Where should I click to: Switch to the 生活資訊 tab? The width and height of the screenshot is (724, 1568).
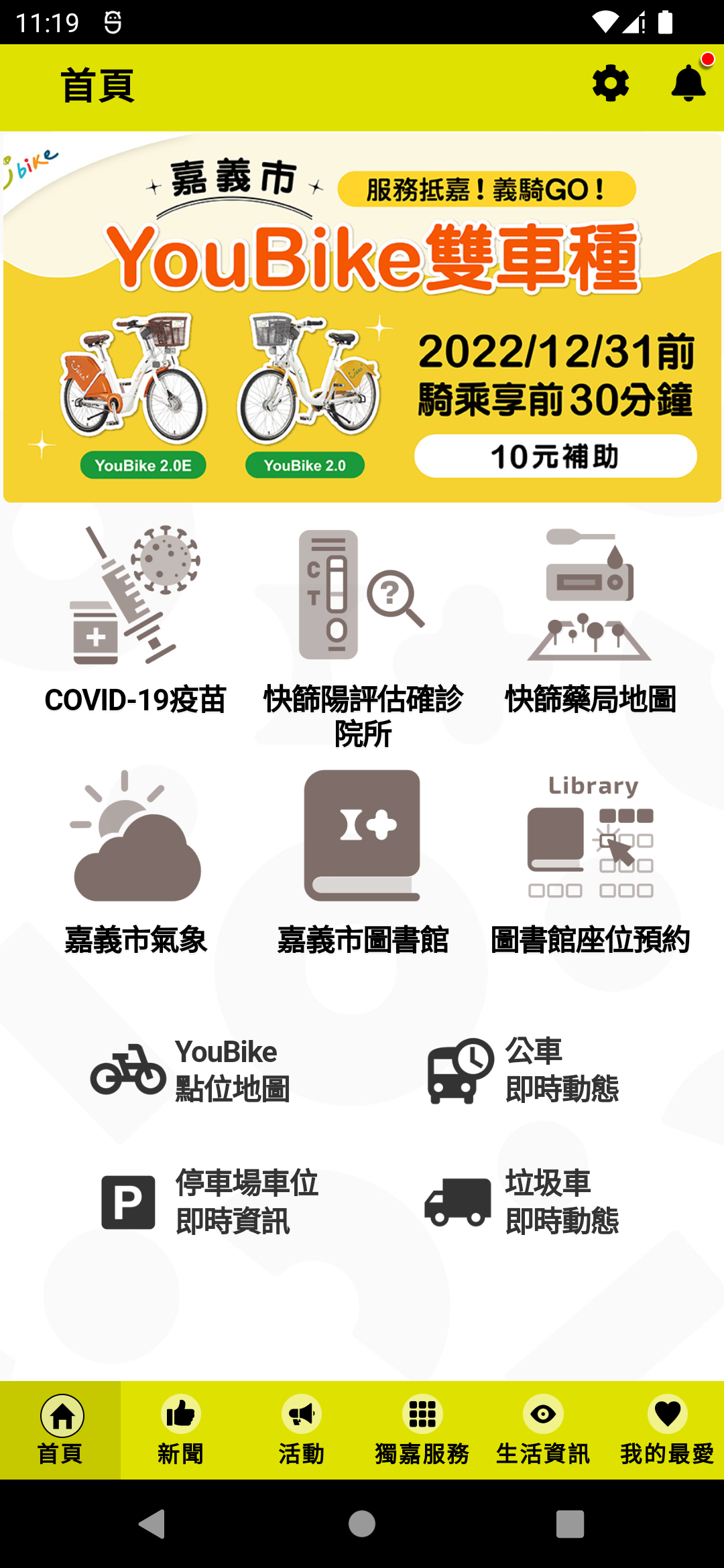[x=543, y=1430]
